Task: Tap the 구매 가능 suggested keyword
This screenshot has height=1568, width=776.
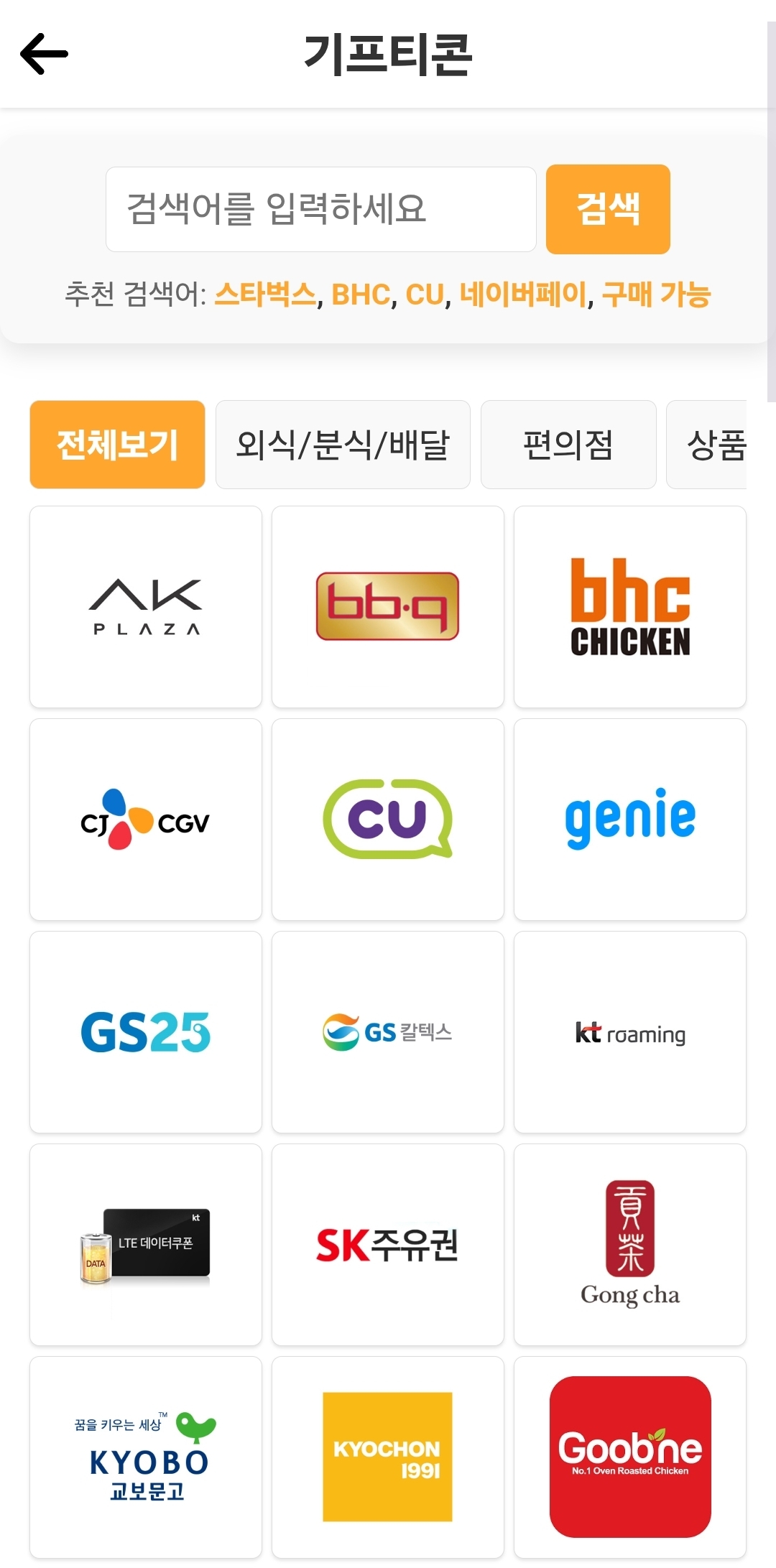Action: click(x=656, y=294)
